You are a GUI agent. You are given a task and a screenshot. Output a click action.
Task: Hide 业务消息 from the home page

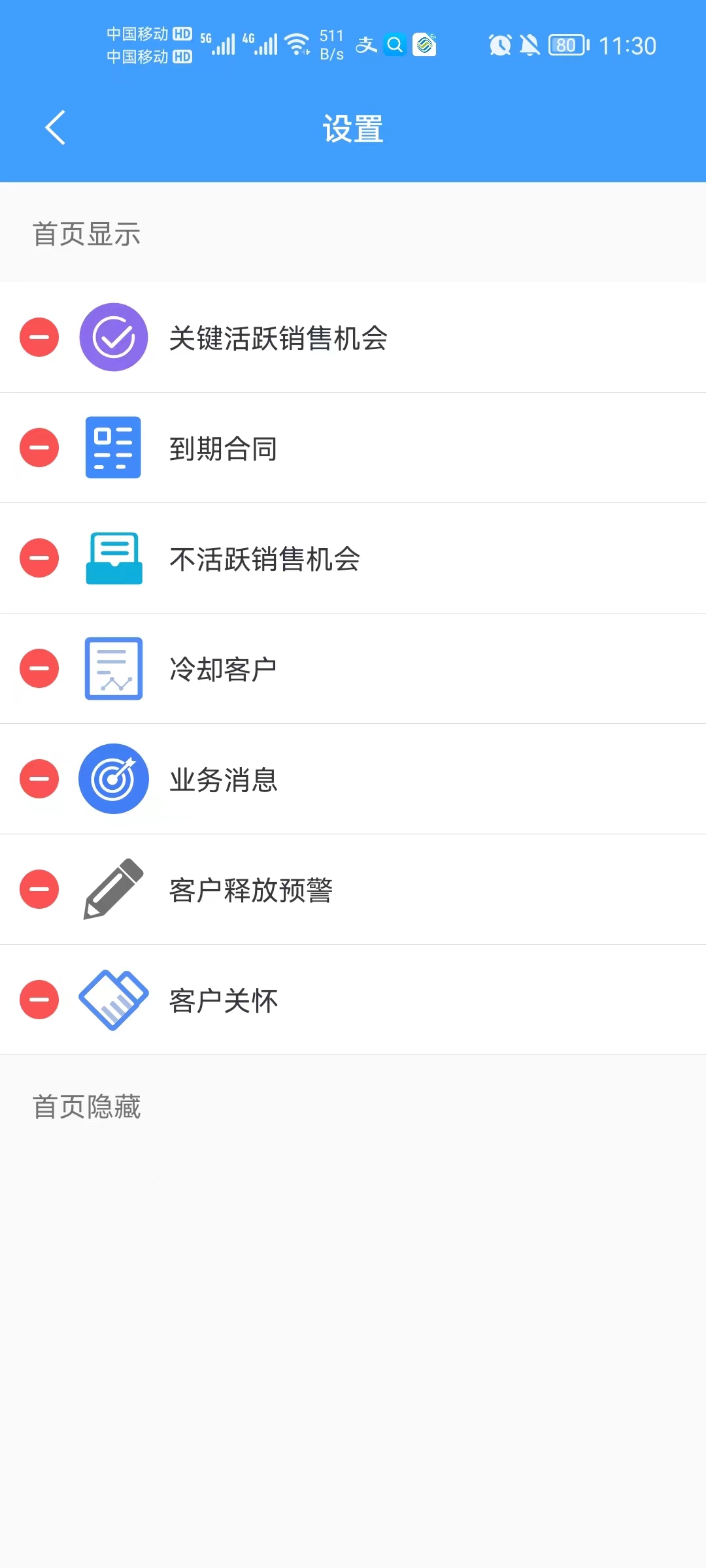39,779
